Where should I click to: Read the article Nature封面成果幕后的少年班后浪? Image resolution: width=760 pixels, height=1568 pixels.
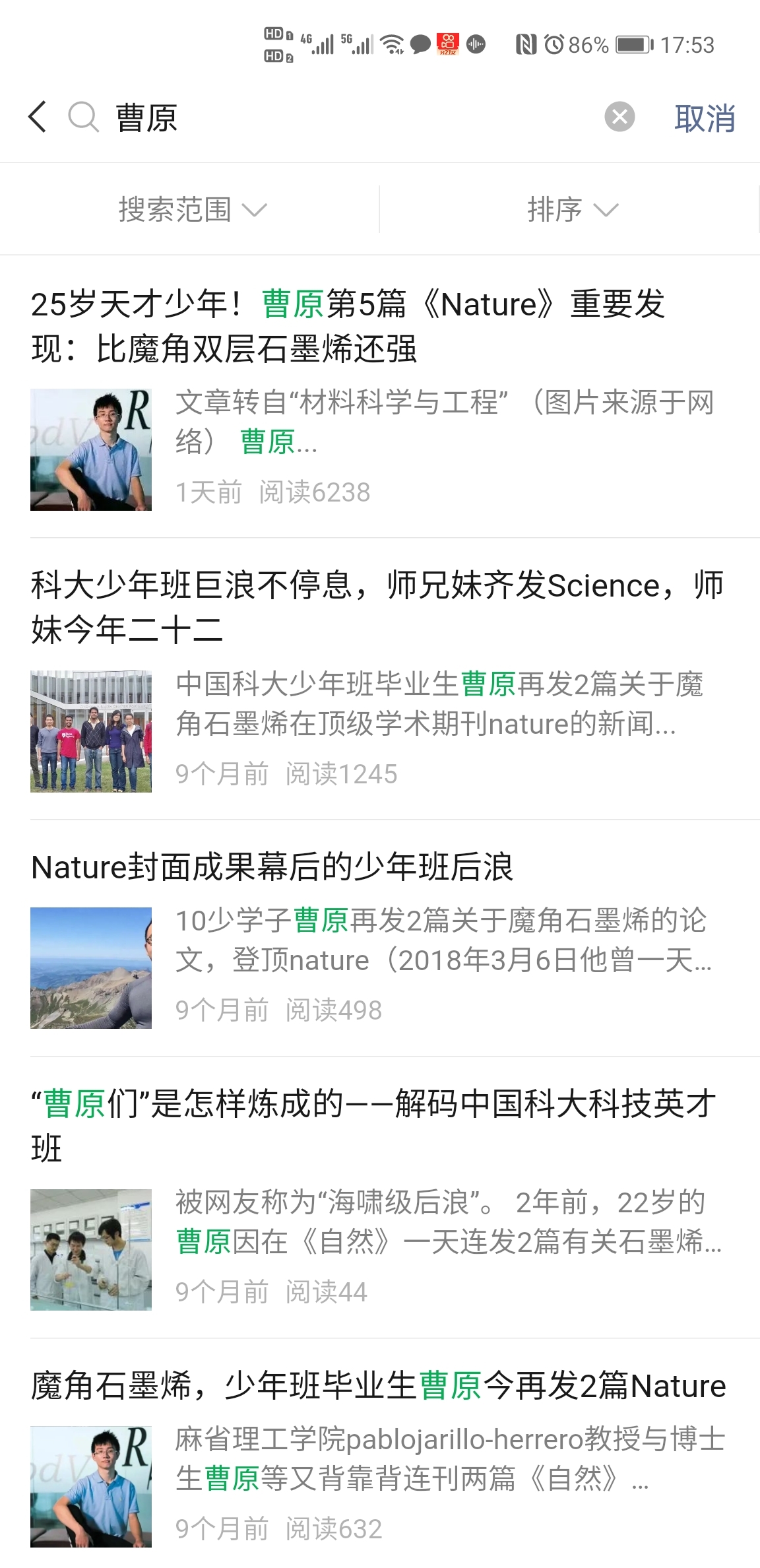click(x=272, y=867)
